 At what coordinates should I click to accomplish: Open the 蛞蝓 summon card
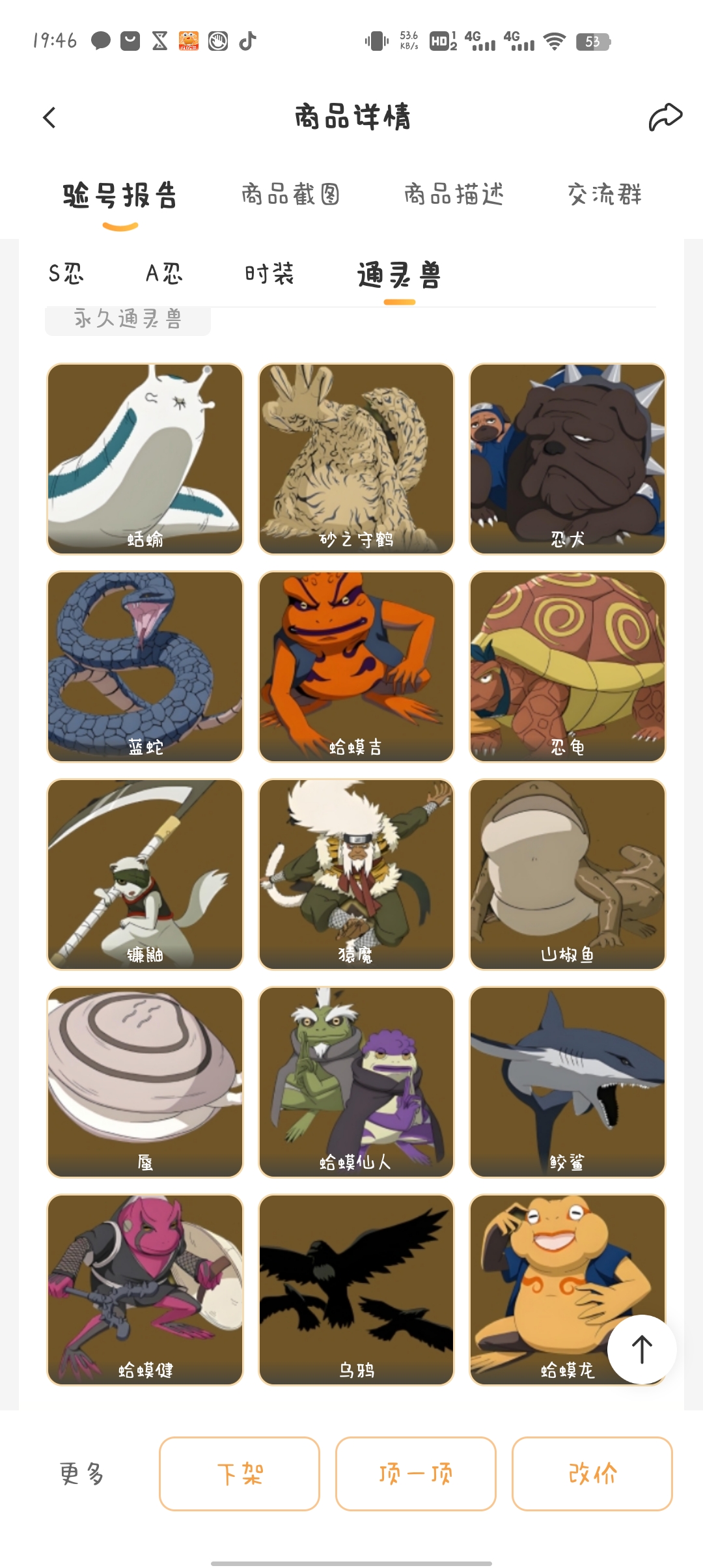pyautogui.click(x=145, y=459)
